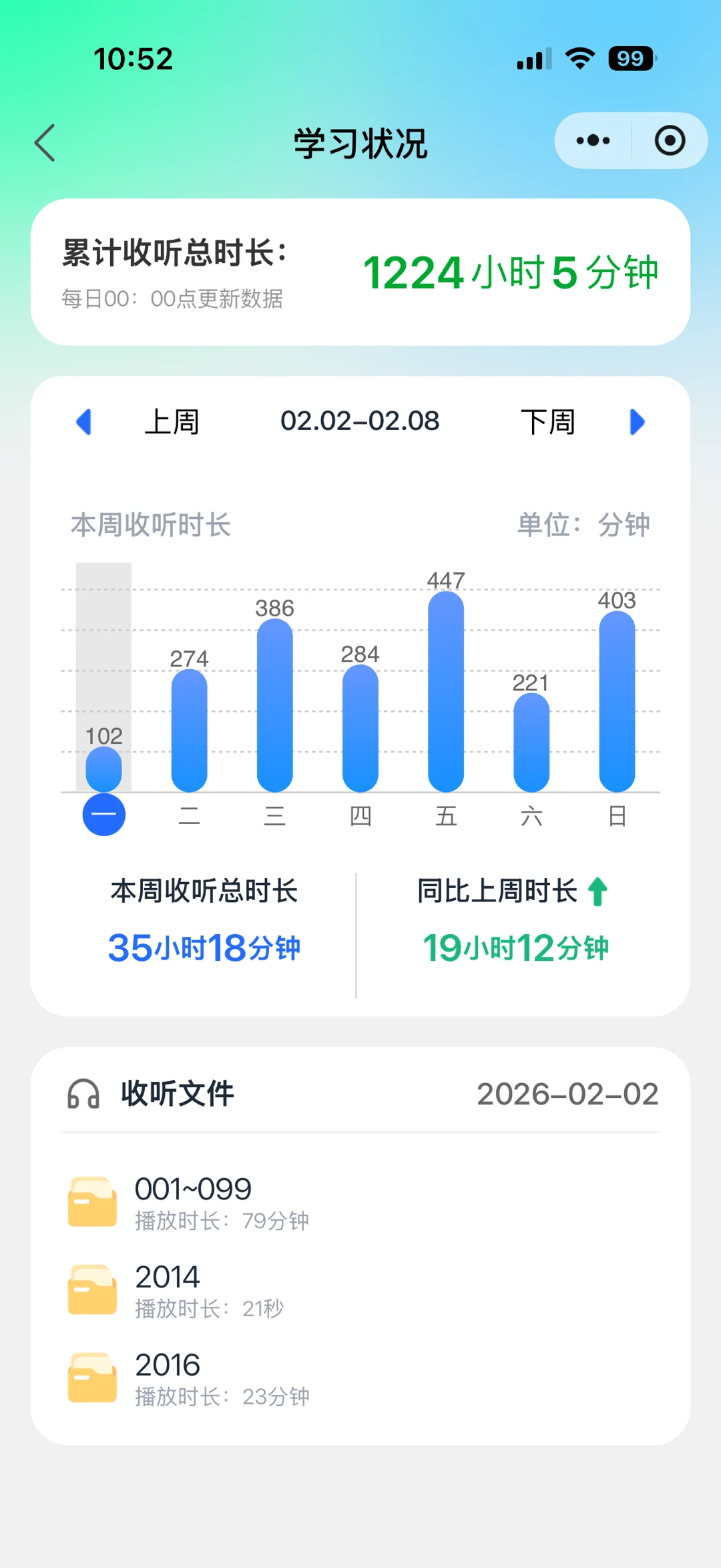
Task: Select the 四 bar showing 284
Action: (360, 728)
